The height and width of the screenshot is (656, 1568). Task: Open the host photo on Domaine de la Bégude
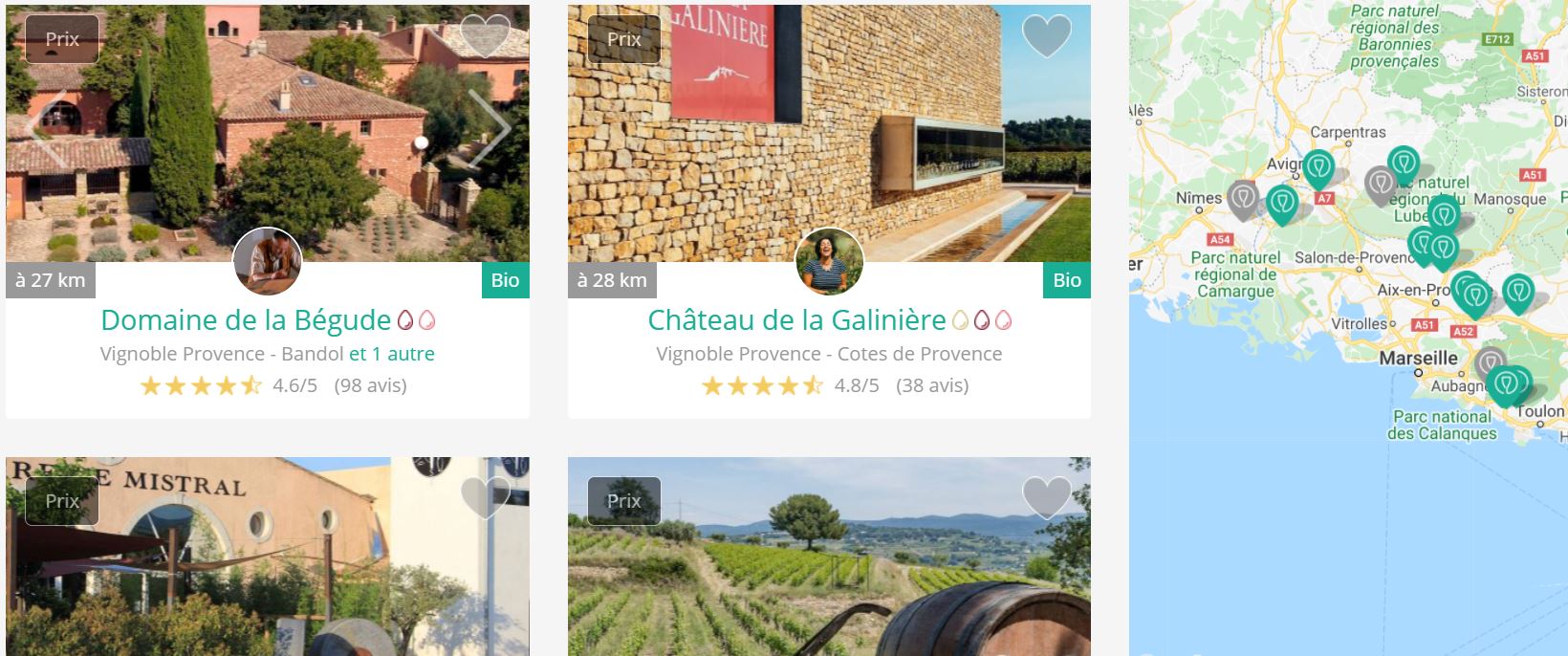[268, 262]
